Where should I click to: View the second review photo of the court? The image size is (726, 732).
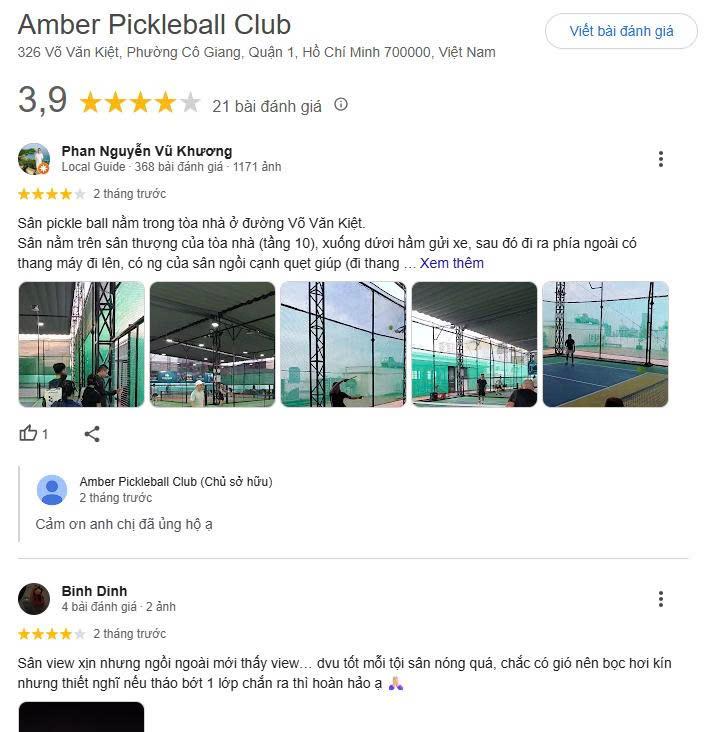pyautogui.click(x=212, y=344)
